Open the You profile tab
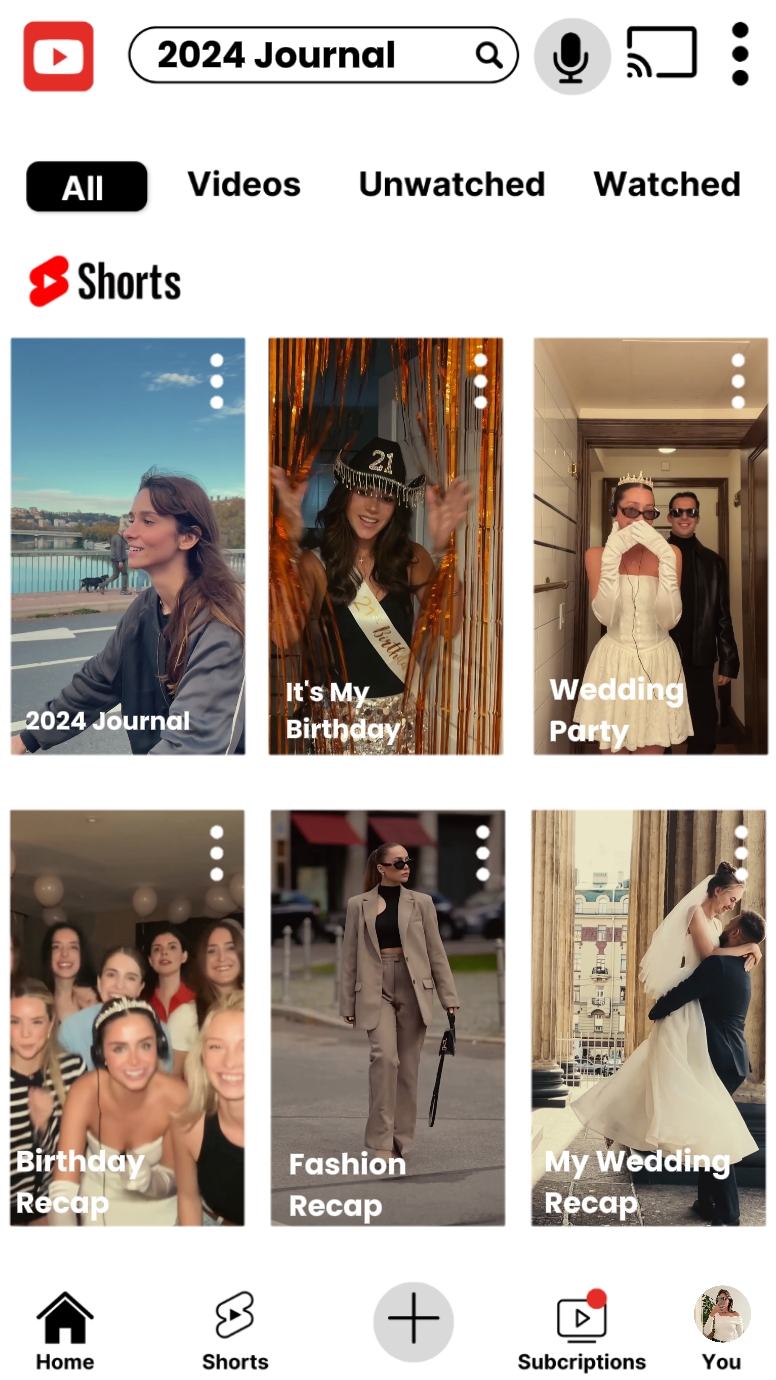 [x=721, y=1330]
